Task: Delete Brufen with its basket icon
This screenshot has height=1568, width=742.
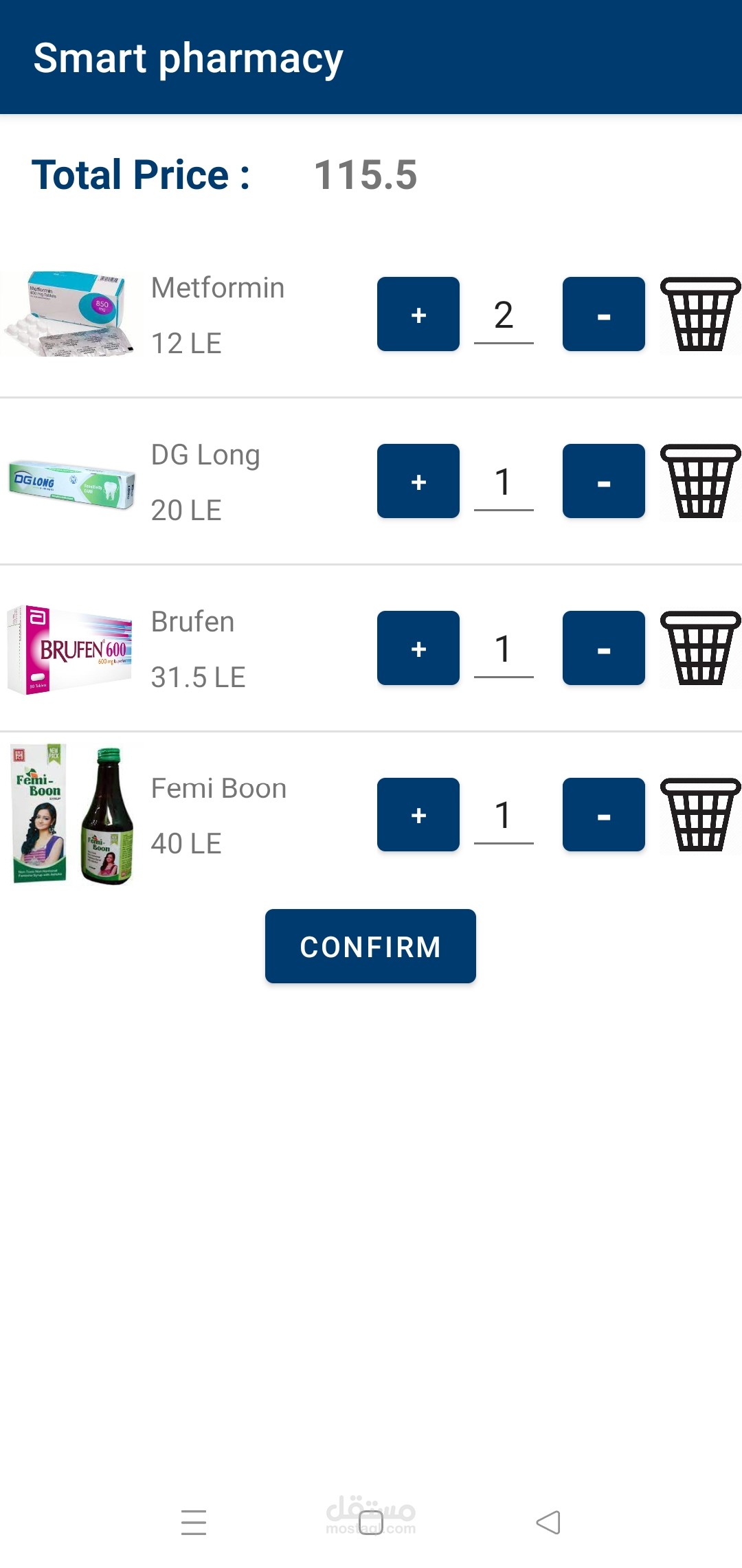Action: (x=698, y=649)
